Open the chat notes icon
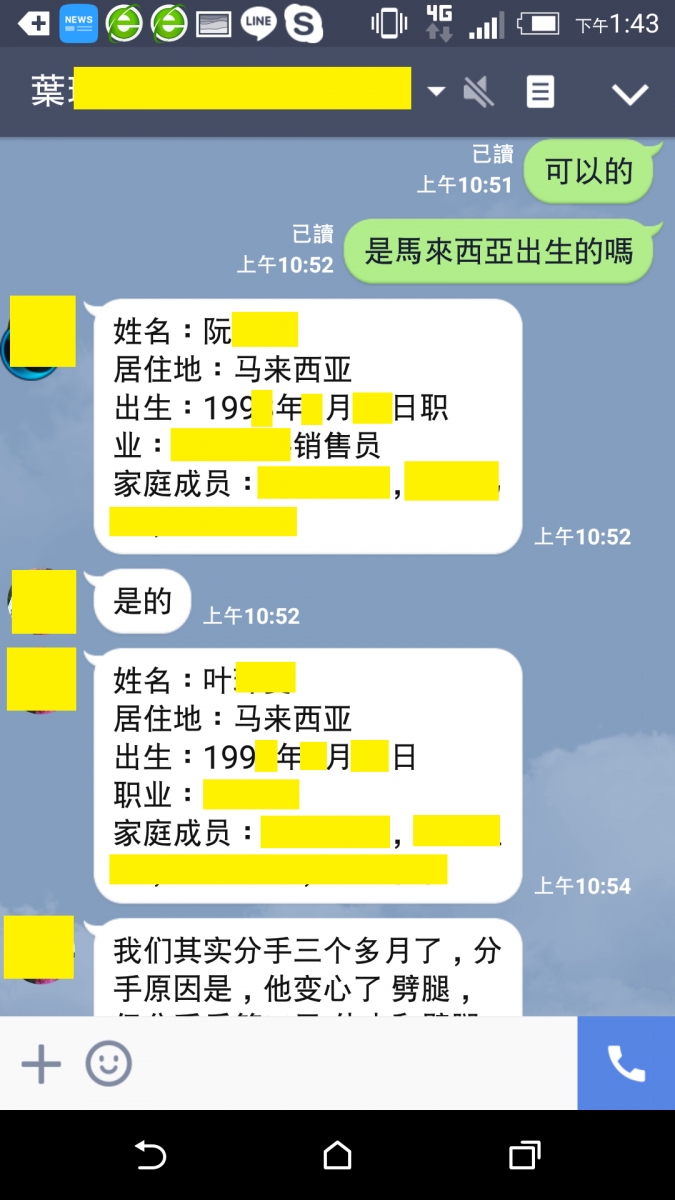The height and width of the screenshot is (1200, 675). point(540,93)
